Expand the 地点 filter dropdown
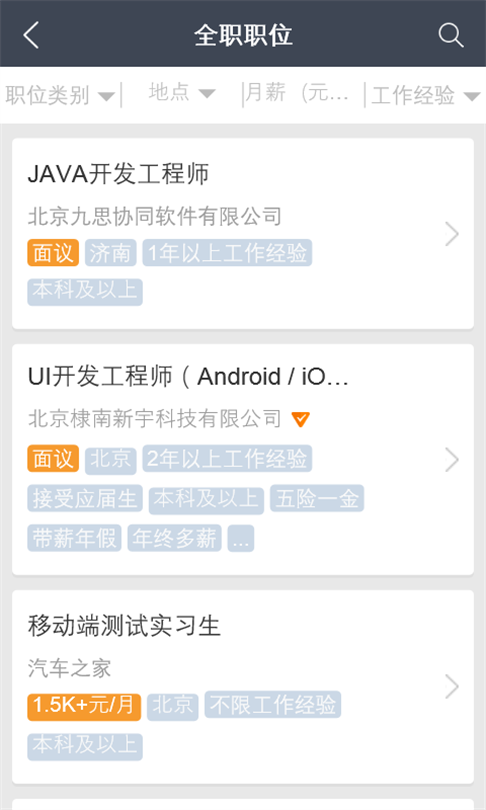 182,93
